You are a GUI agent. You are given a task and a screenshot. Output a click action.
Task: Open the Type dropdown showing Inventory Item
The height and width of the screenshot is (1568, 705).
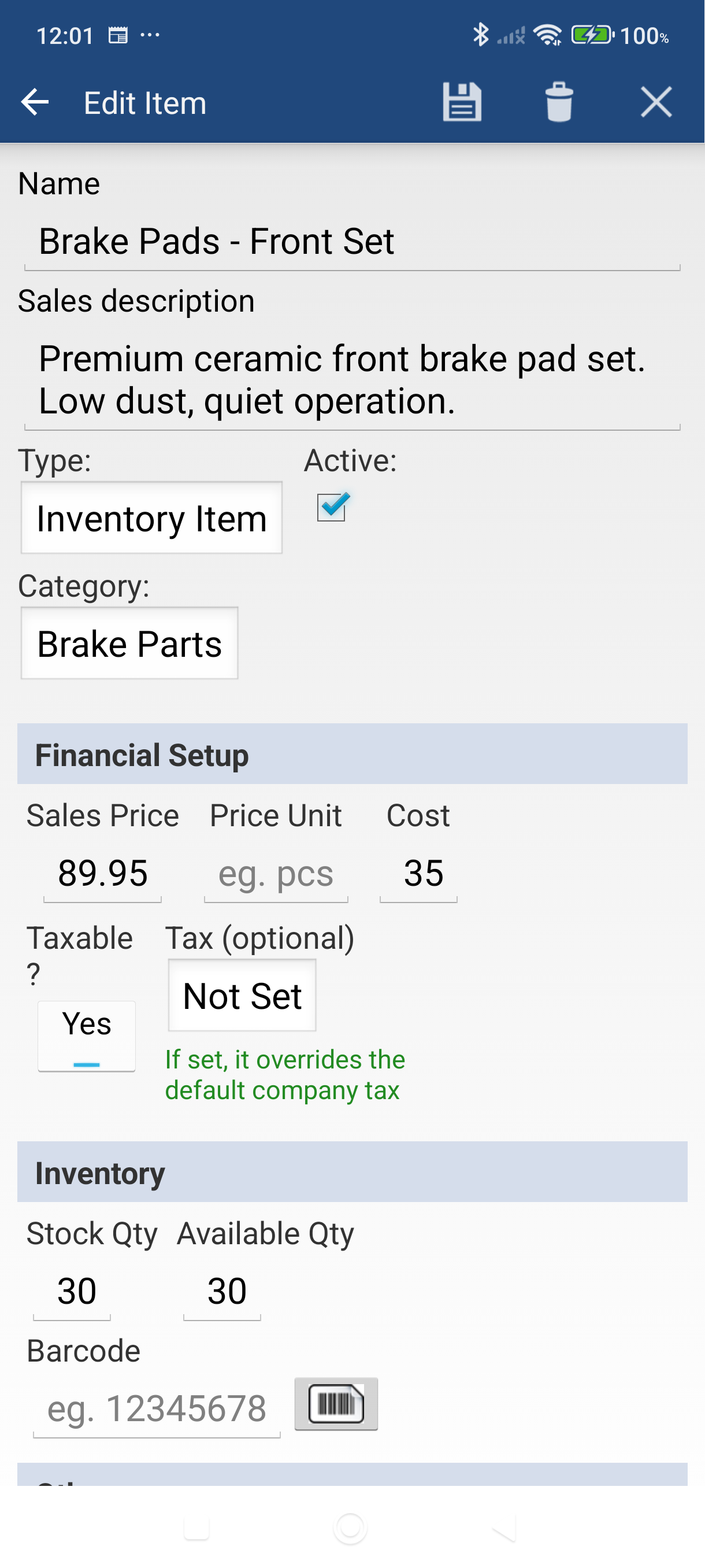(151, 518)
